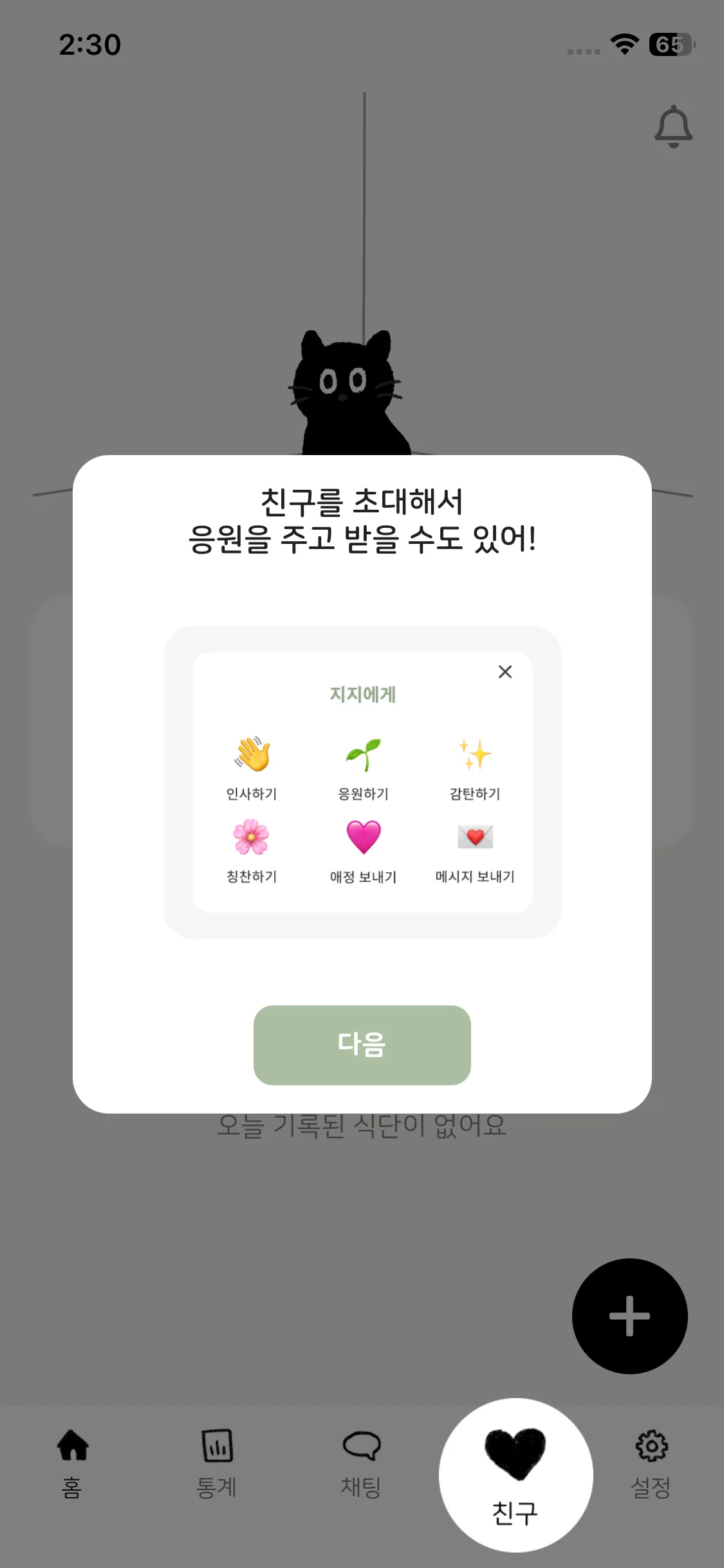Screen dimensions: 724x1568
Task: Open the 설정 tab
Action: tap(651, 1462)
